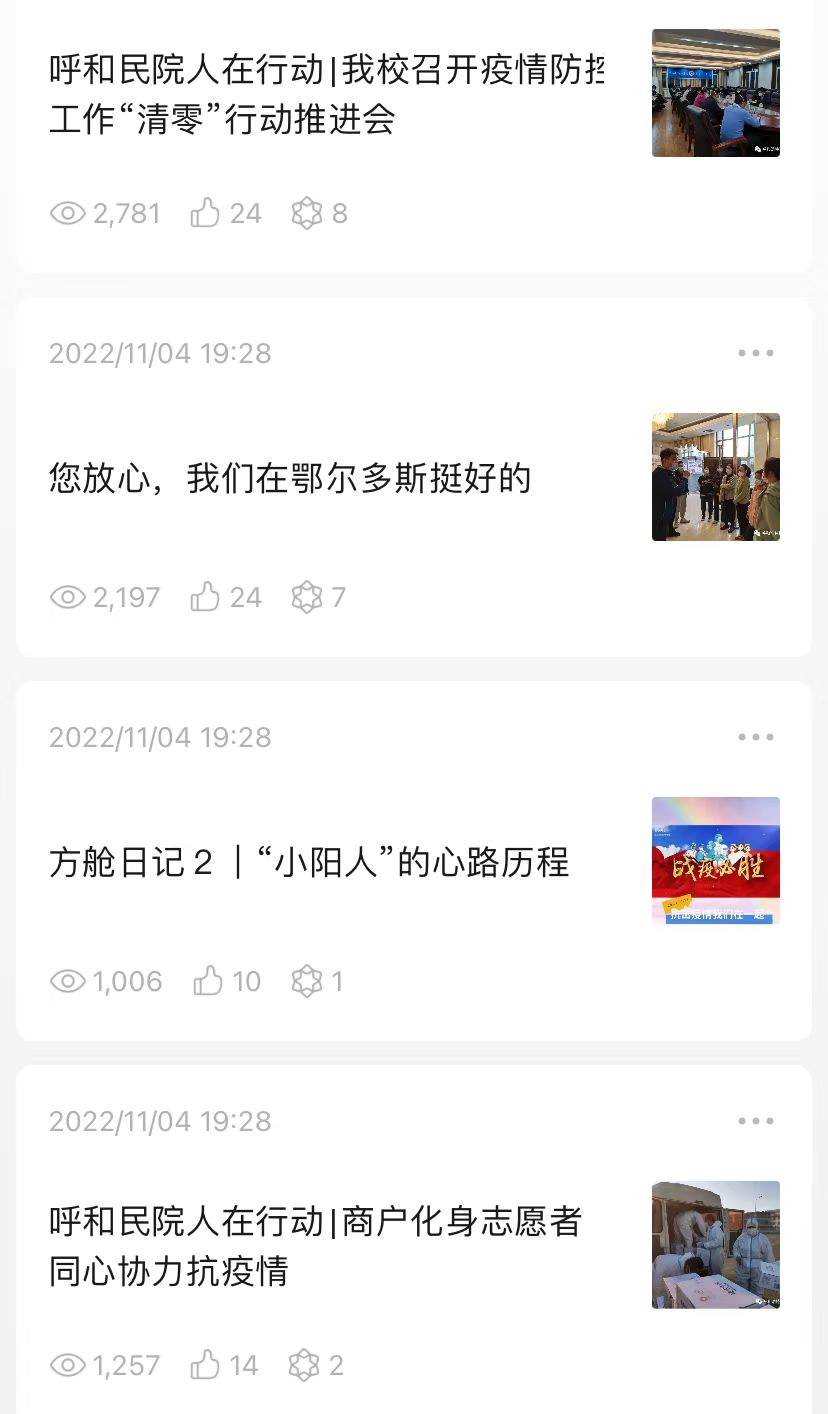The width and height of the screenshot is (828, 1414).
Task: Open the article 商户化身志愿者同心协力抗疫情
Action: click(315, 1246)
